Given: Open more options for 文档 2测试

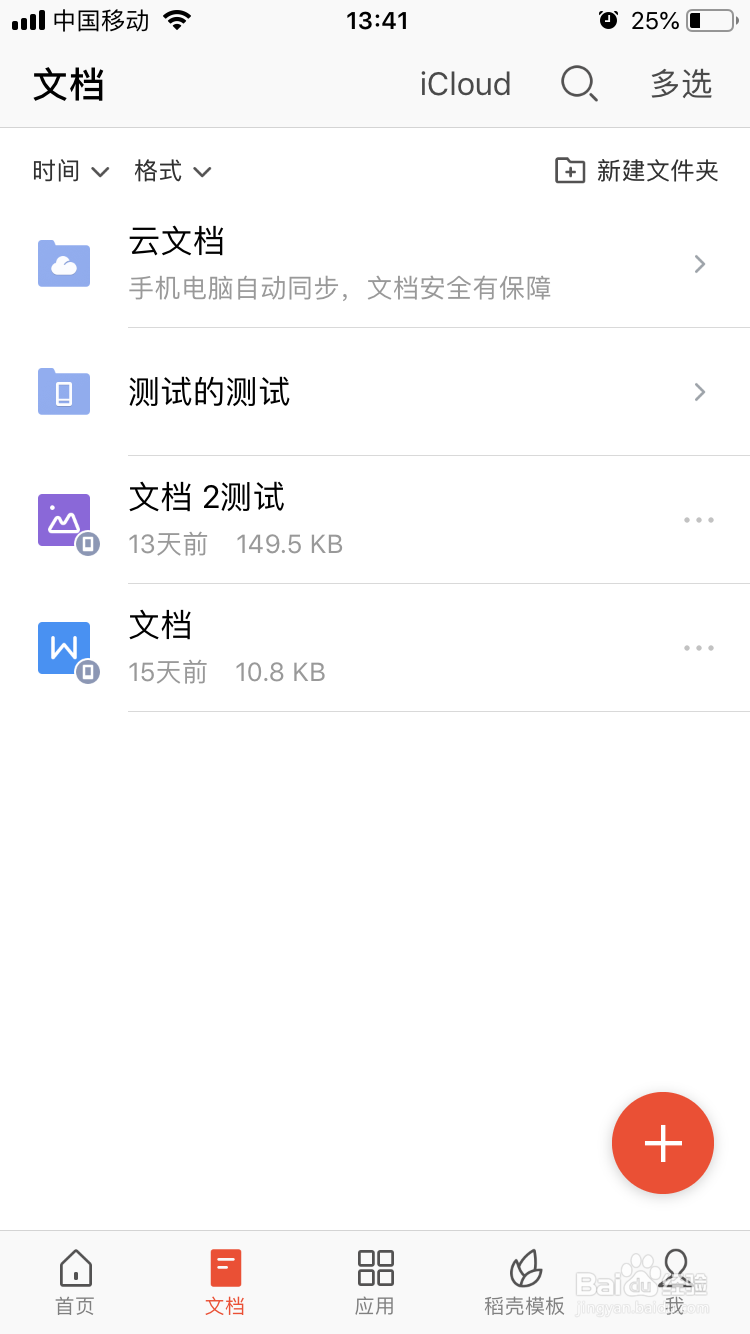Looking at the screenshot, I should pyautogui.click(x=699, y=520).
